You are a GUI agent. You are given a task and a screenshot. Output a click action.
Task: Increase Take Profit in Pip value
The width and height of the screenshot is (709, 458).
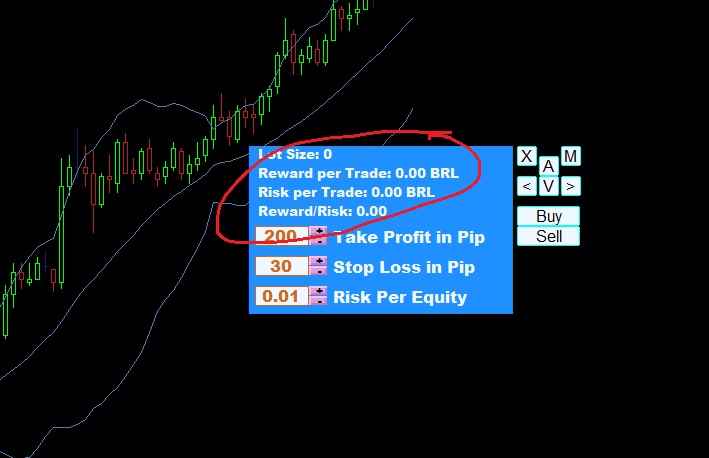point(319,231)
